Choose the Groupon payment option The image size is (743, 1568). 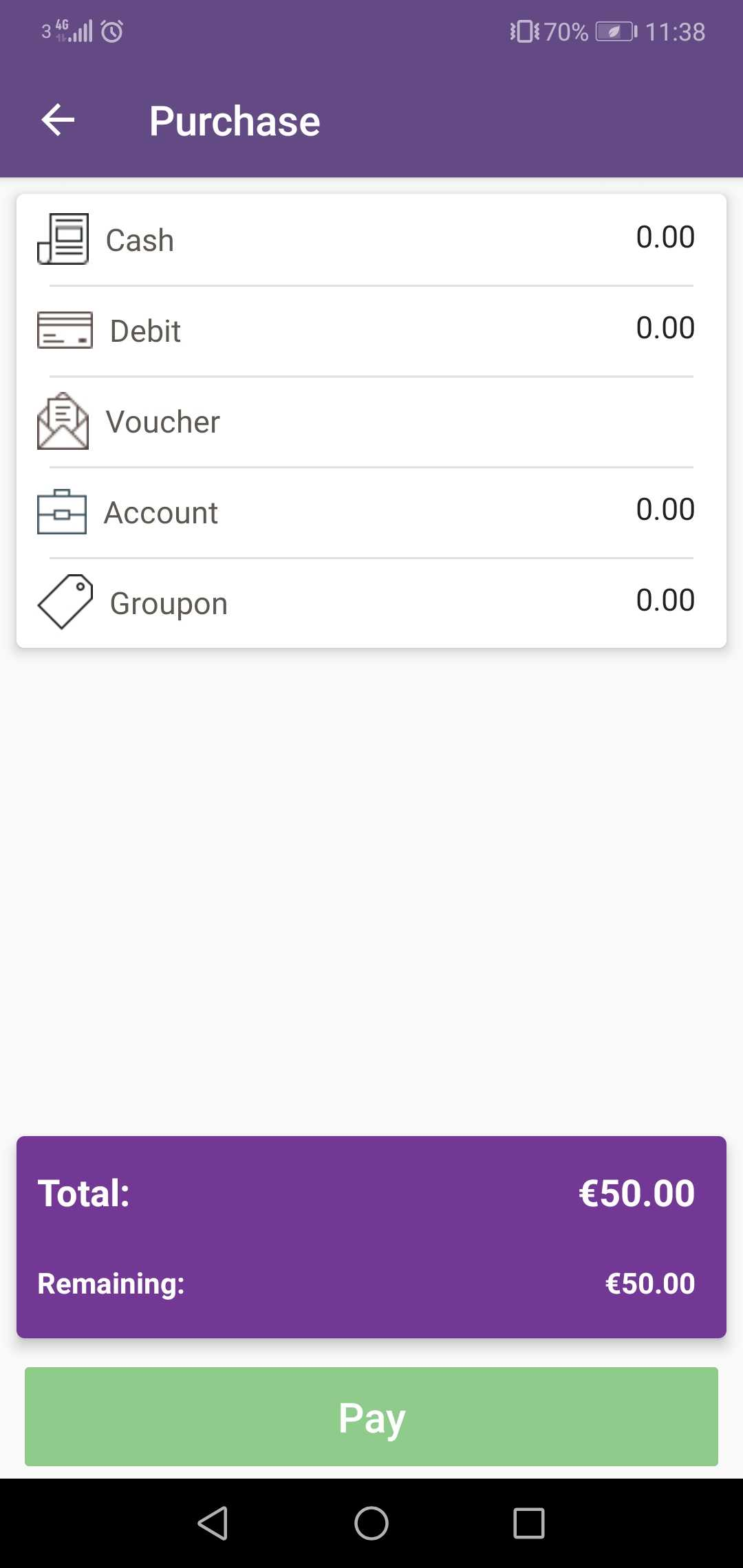(371, 603)
